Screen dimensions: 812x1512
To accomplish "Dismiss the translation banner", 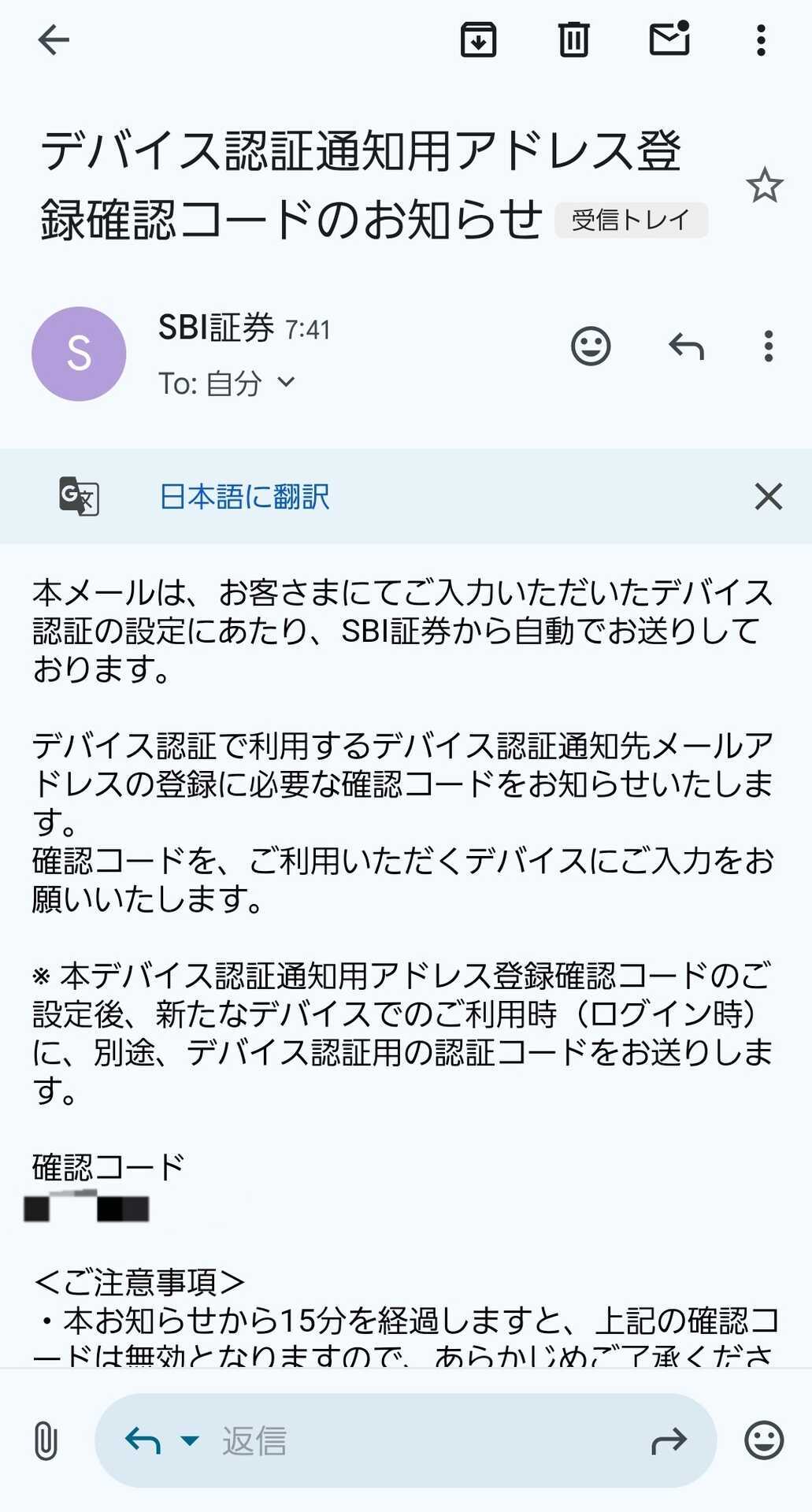I will [x=768, y=497].
